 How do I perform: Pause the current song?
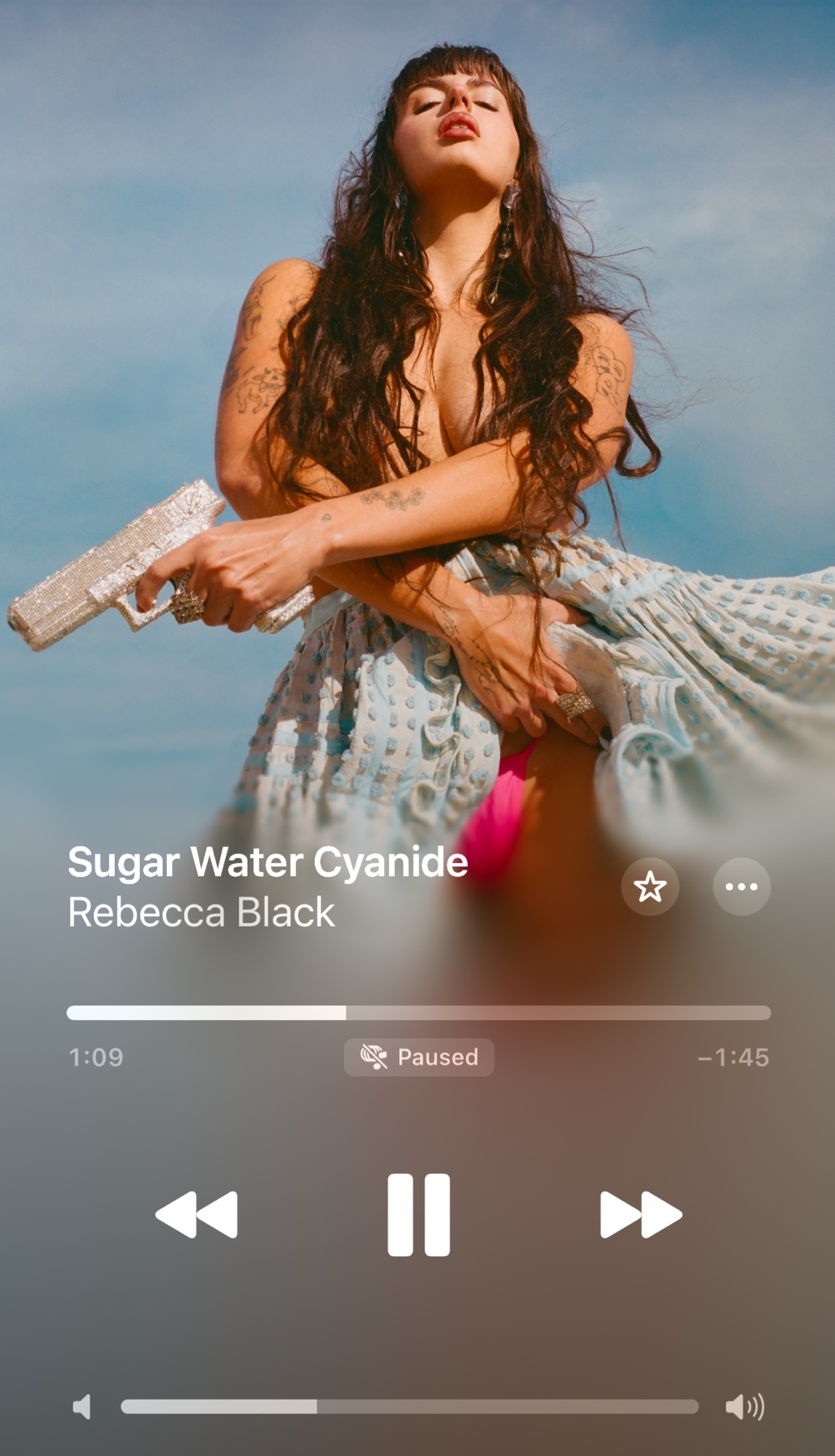[x=418, y=1214]
